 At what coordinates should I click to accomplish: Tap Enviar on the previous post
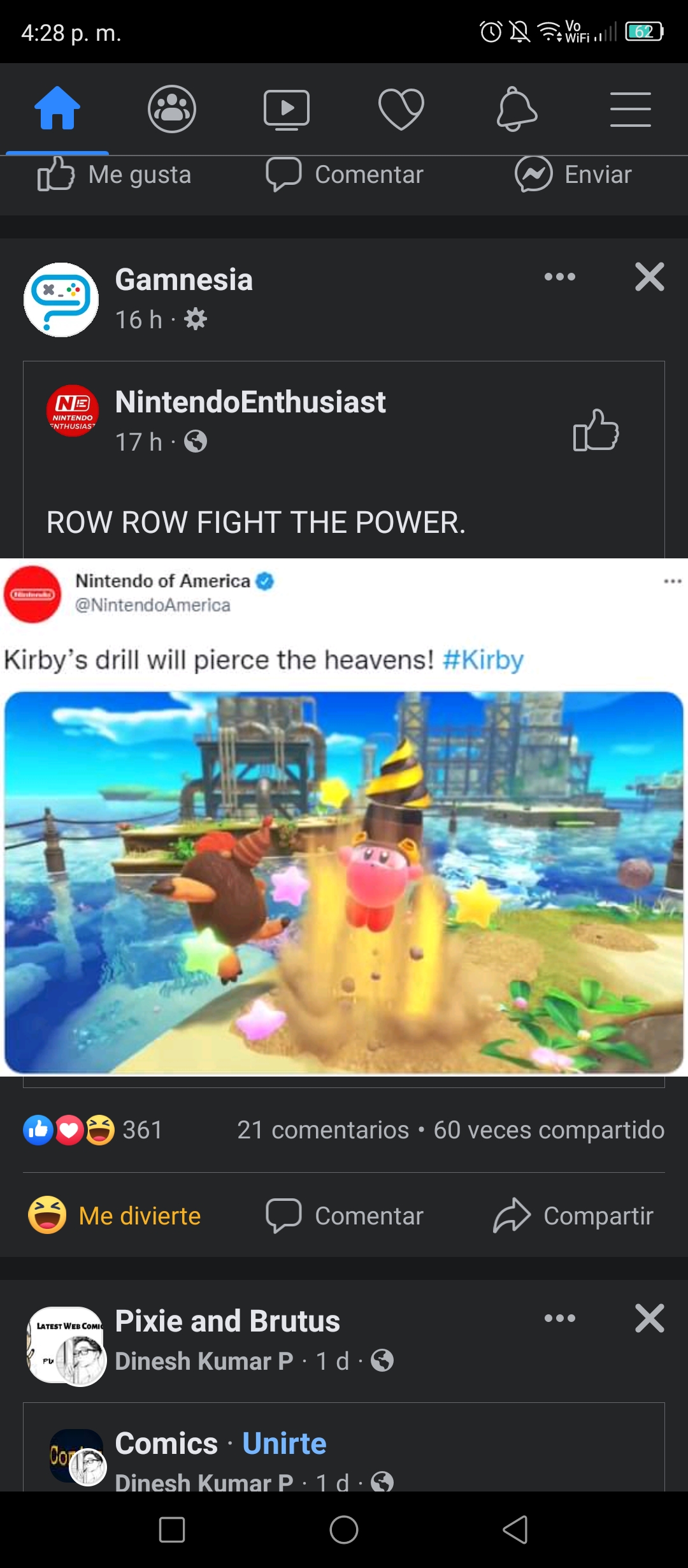pyautogui.click(x=573, y=174)
